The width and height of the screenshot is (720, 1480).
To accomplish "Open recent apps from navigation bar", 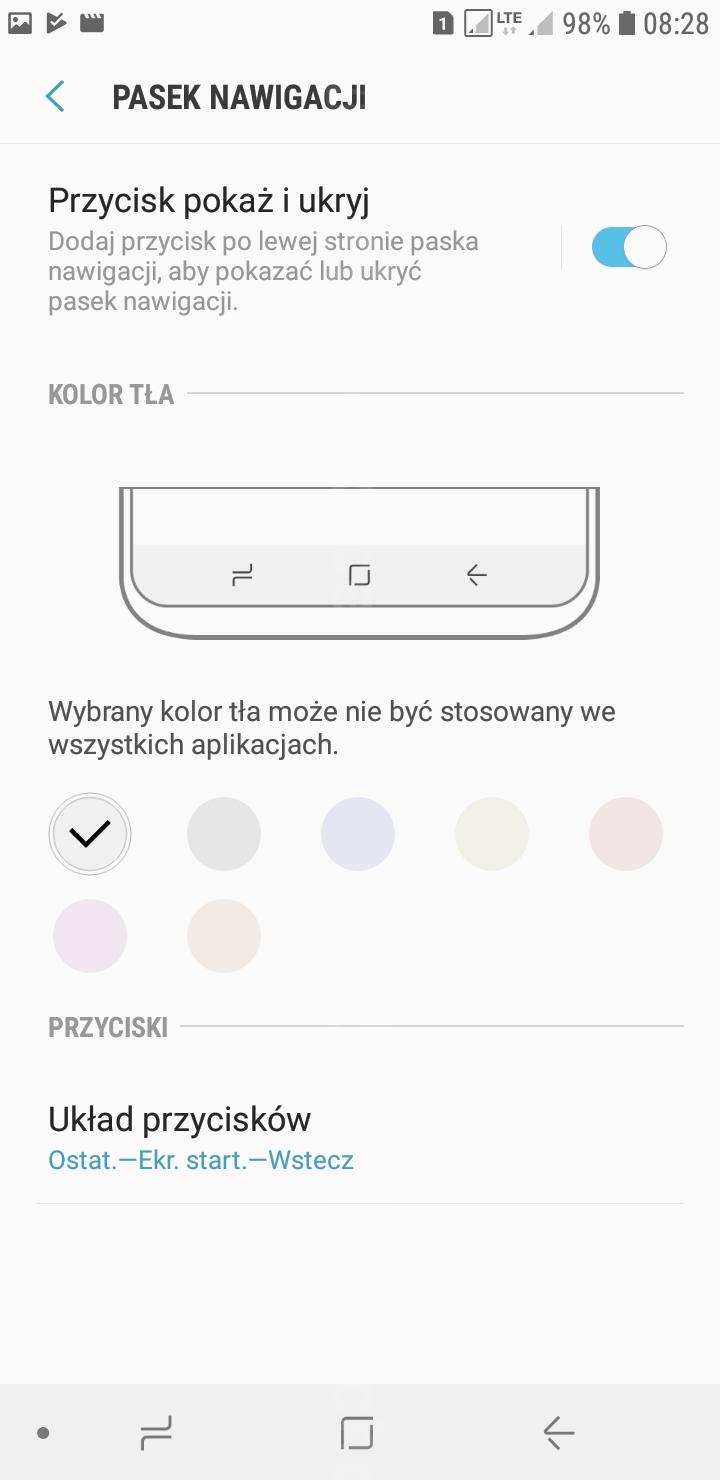I will click(156, 1433).
